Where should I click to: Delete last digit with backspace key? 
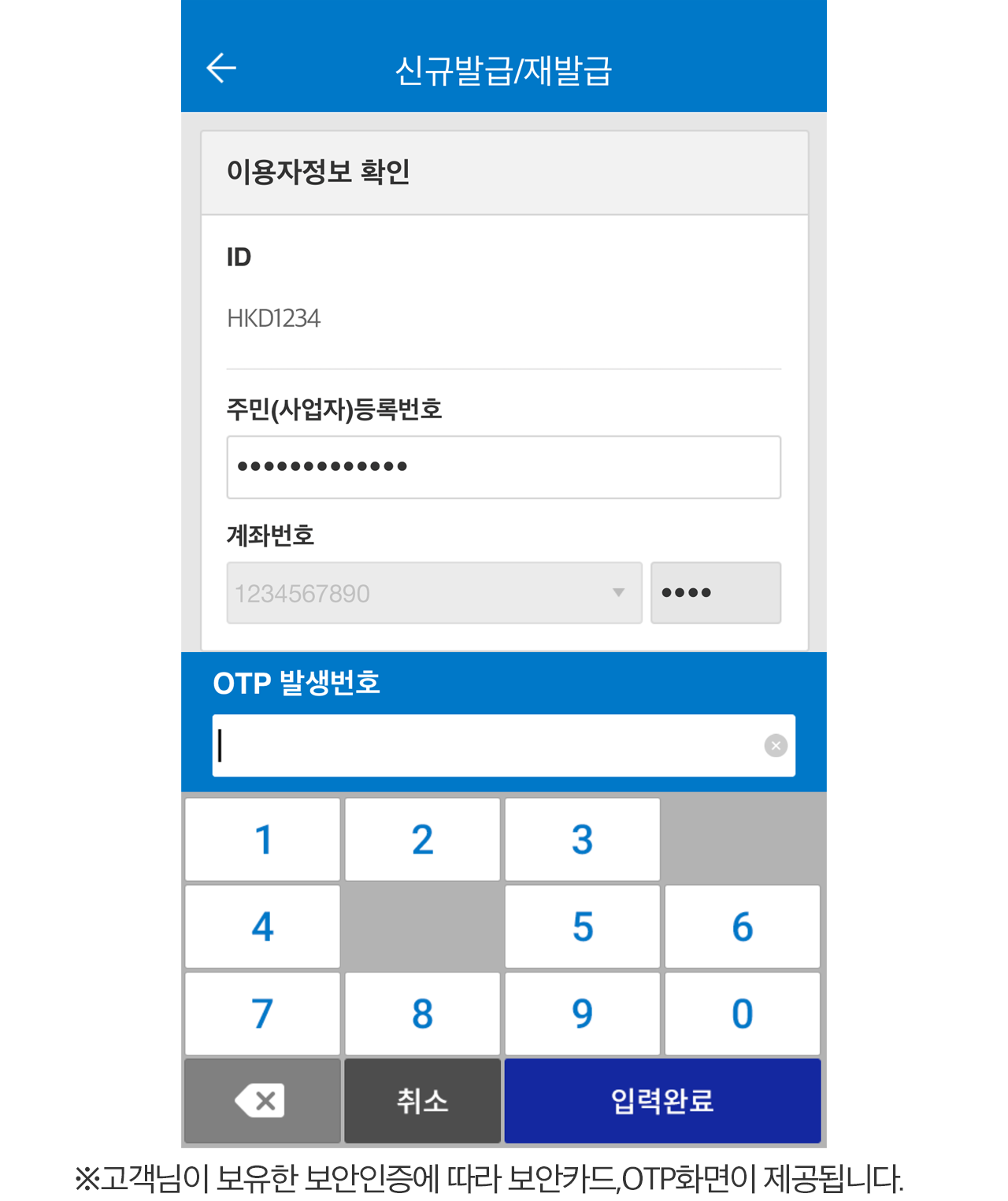pyautogui.click(x=263, y=1100)
